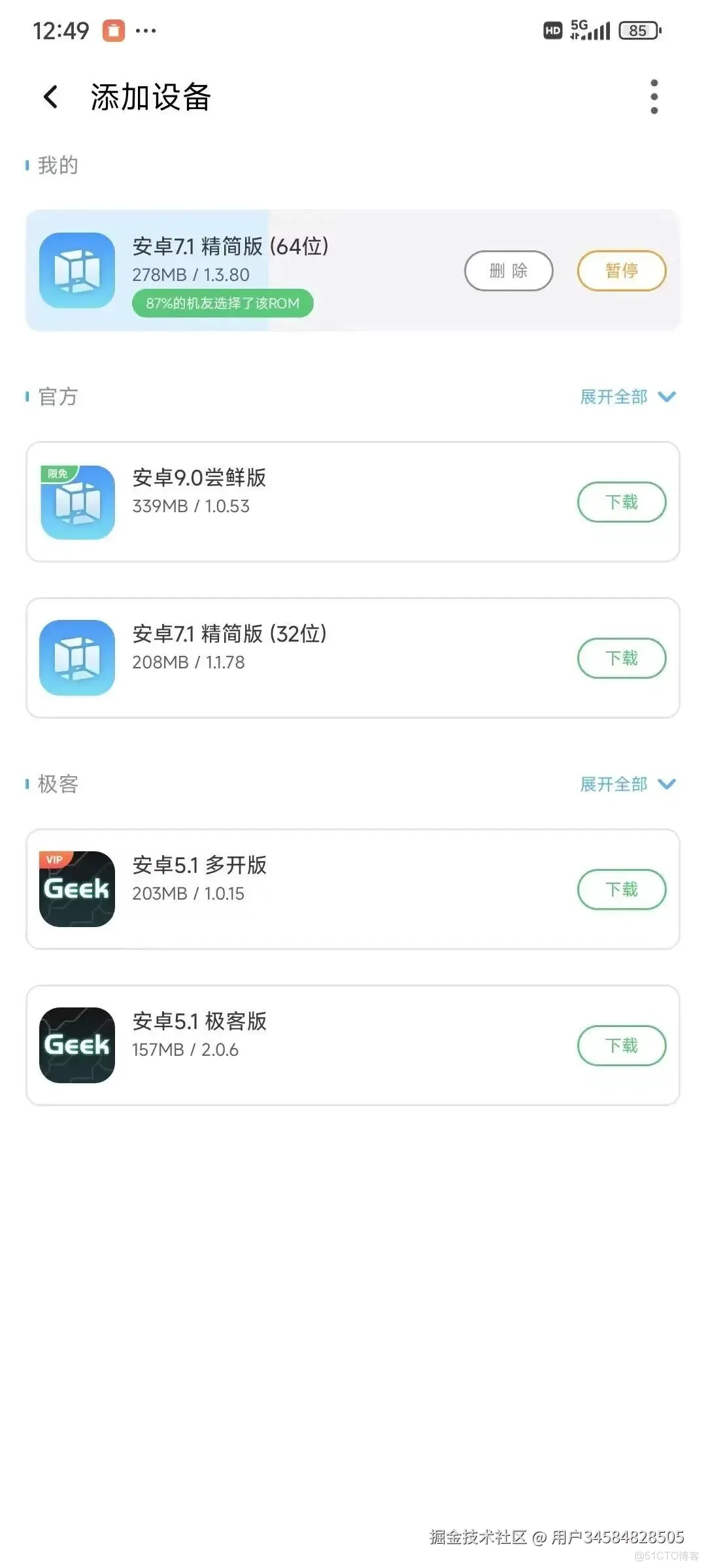
Task: Download 安卓9.0尝鲜版 with its 下载 button
Action: [621, 502]
